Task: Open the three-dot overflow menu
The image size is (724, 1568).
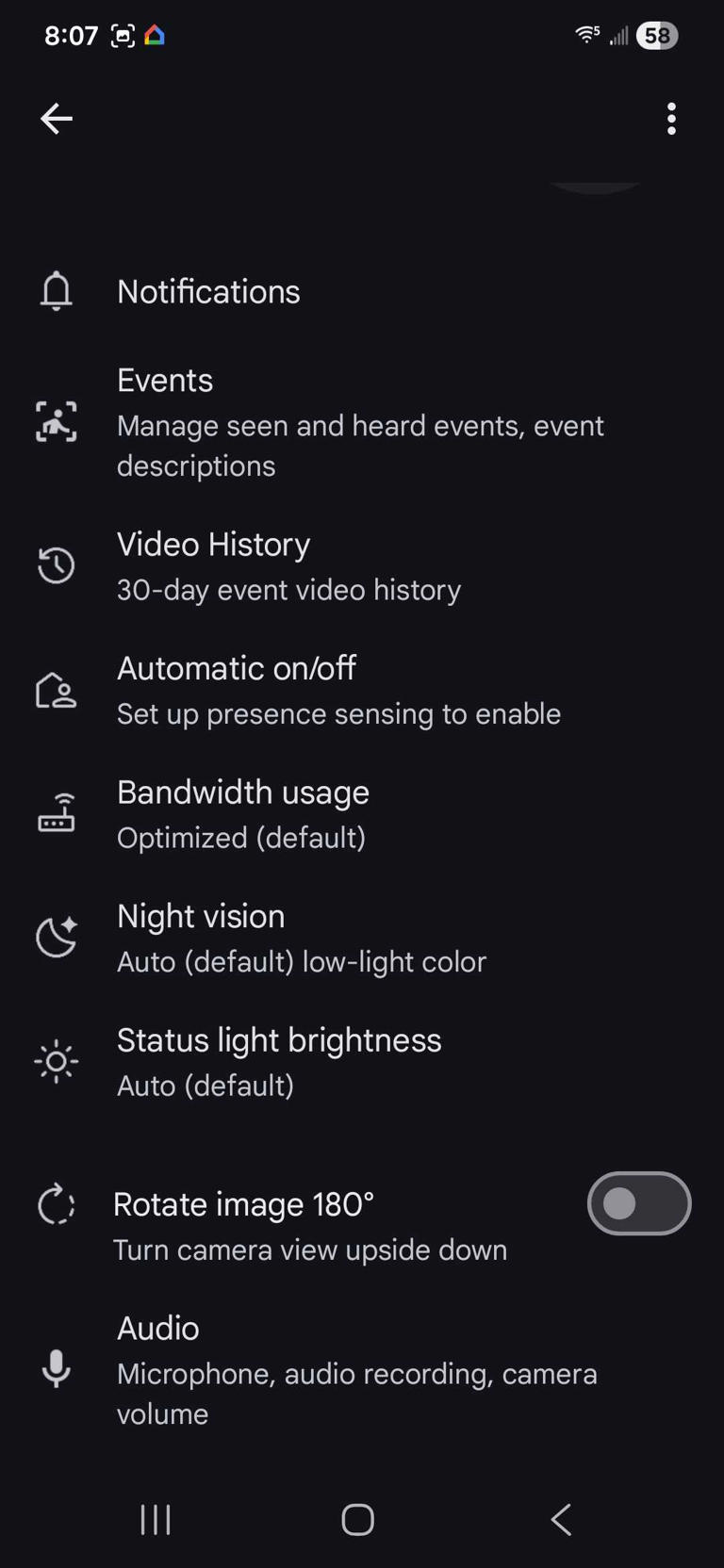Action: point(671,119)
